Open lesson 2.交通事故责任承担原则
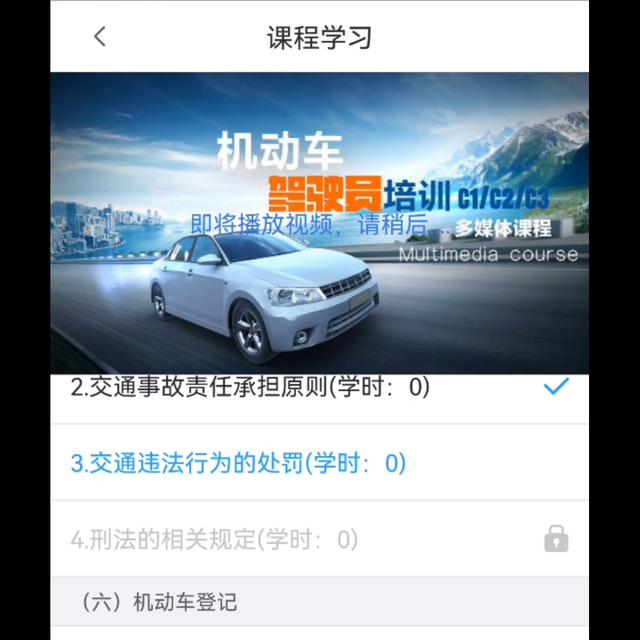Screen dimensions: 640x640 pyautogui.click(x=250, y=388)
